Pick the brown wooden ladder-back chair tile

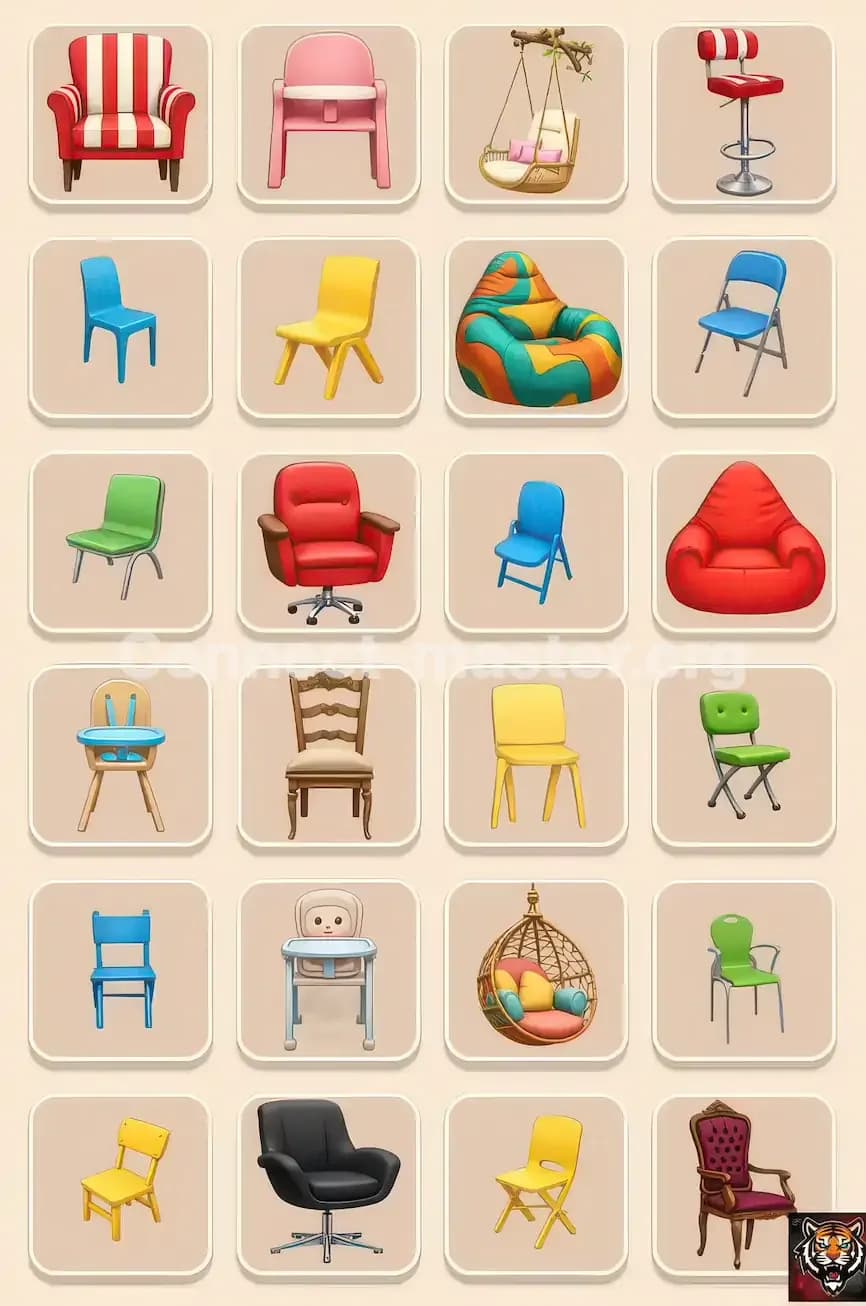(x=328, y=757)
